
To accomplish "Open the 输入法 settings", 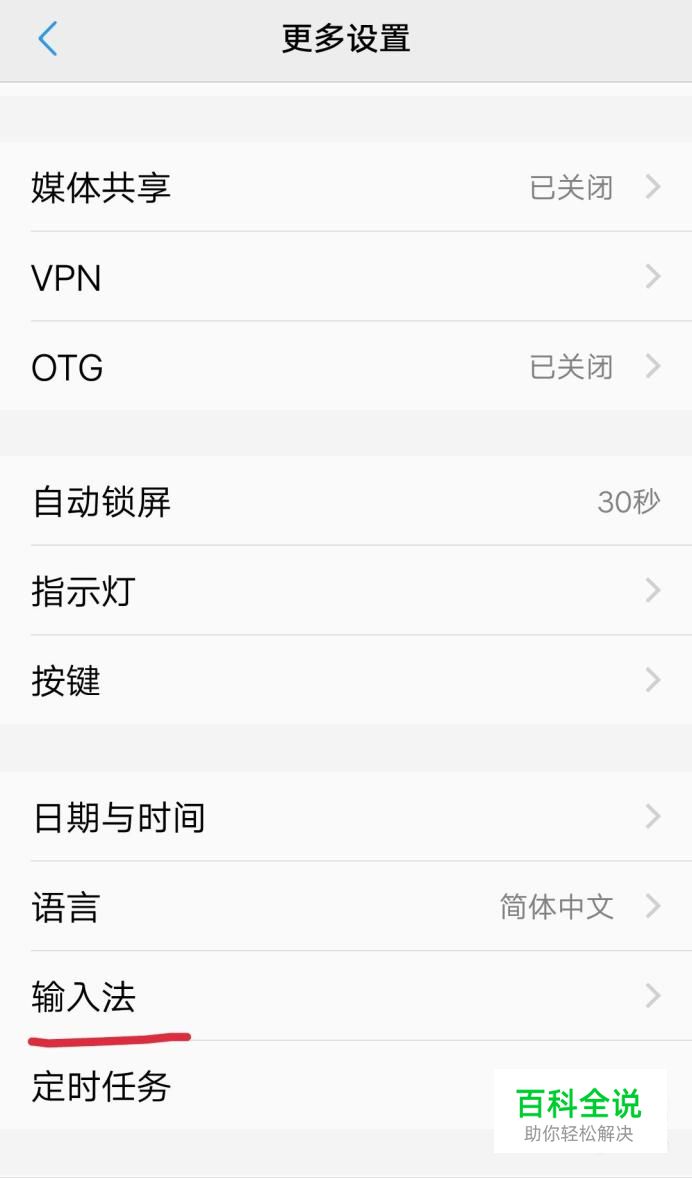I will (x=346, y=995).
